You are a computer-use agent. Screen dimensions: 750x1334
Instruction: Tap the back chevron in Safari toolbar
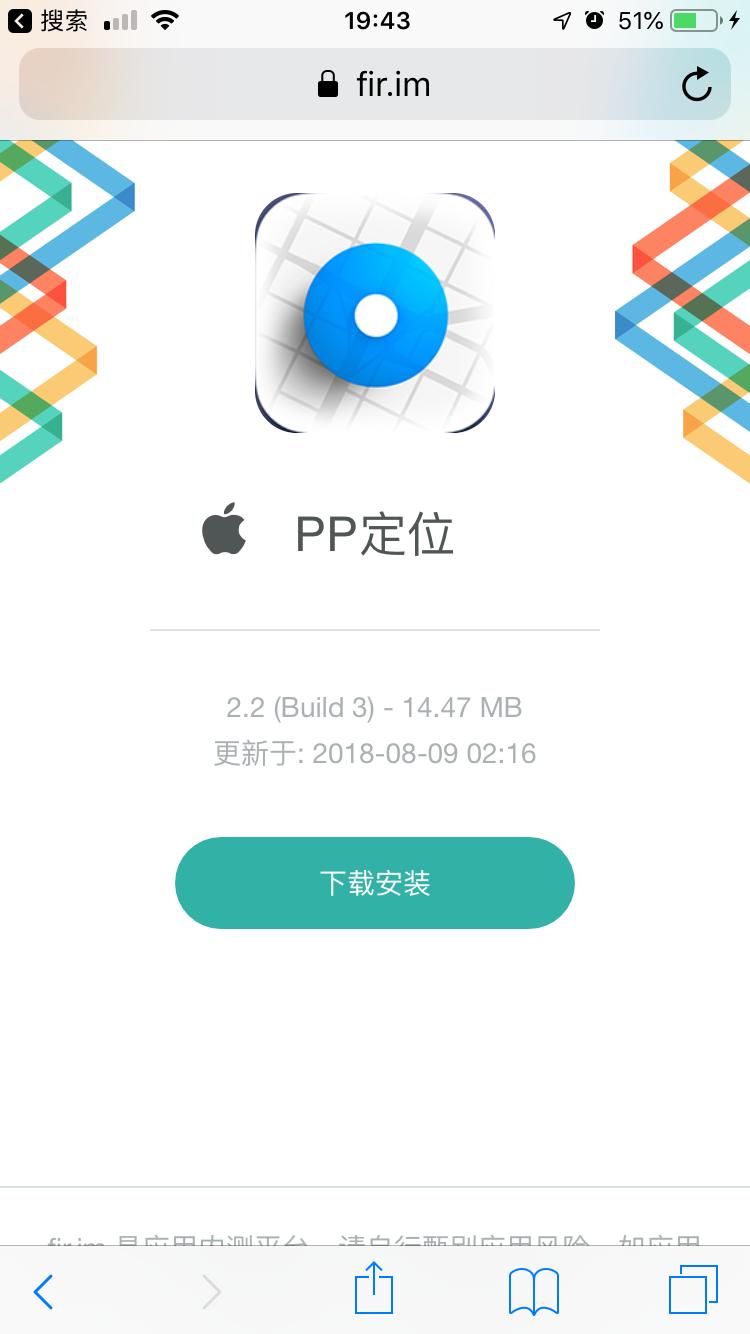(x=42, y=1291)
